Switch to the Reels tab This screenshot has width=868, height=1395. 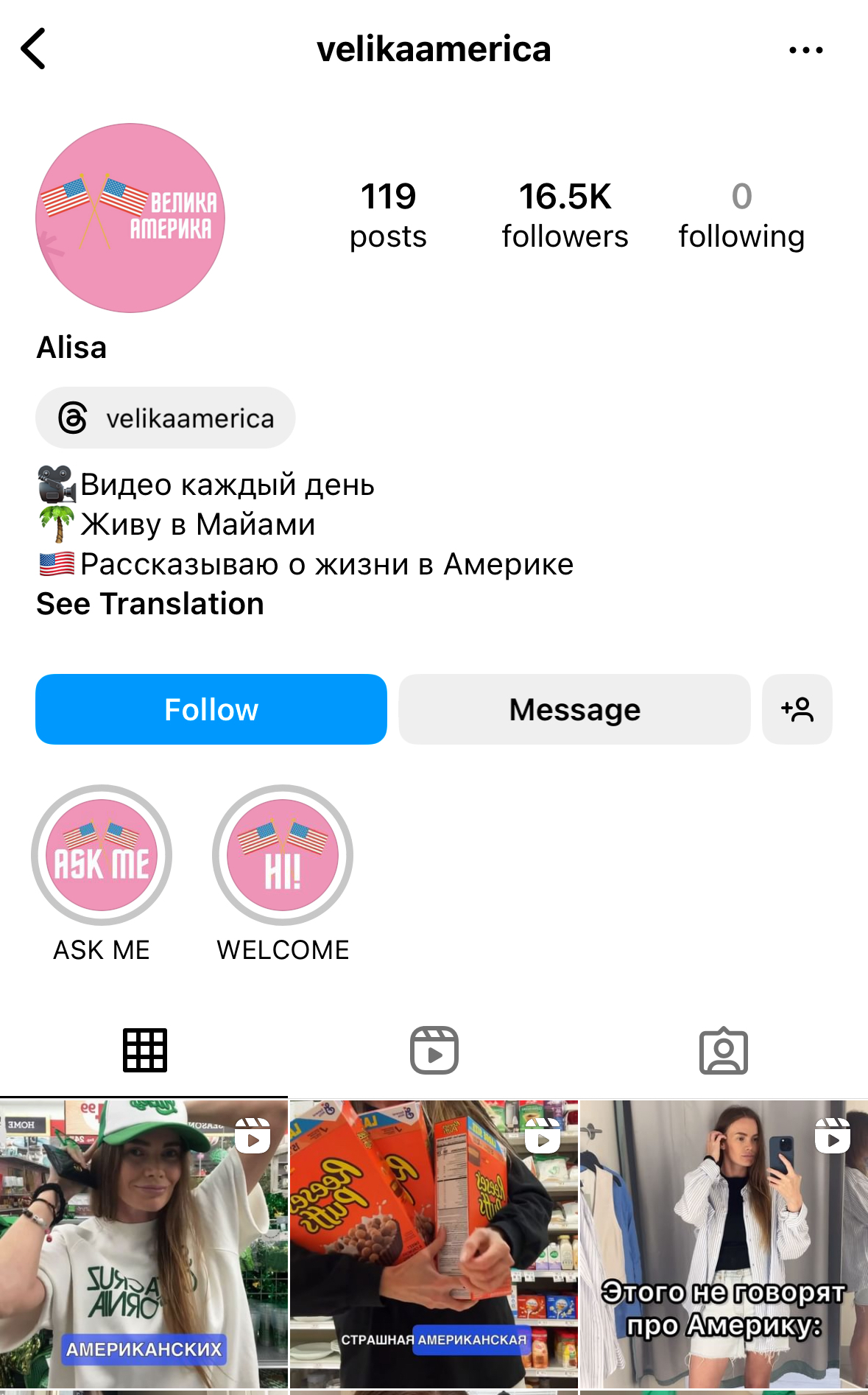coord(434,1050)
